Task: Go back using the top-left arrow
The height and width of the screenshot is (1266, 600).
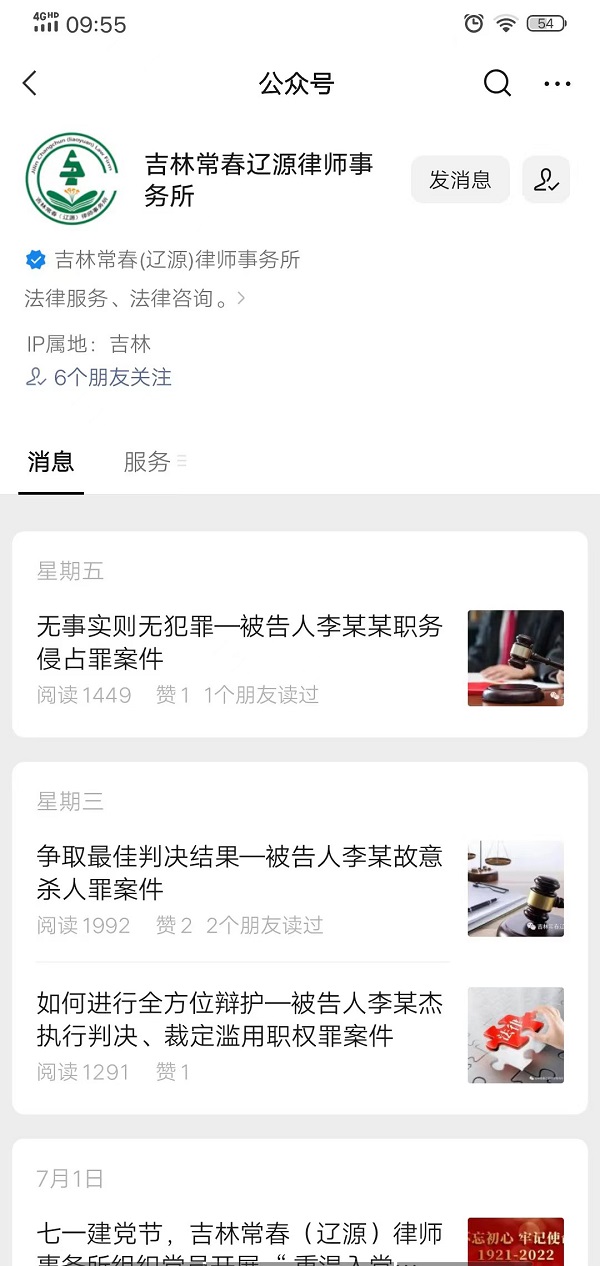Action: pyautogui.click(x=30, y=83)
